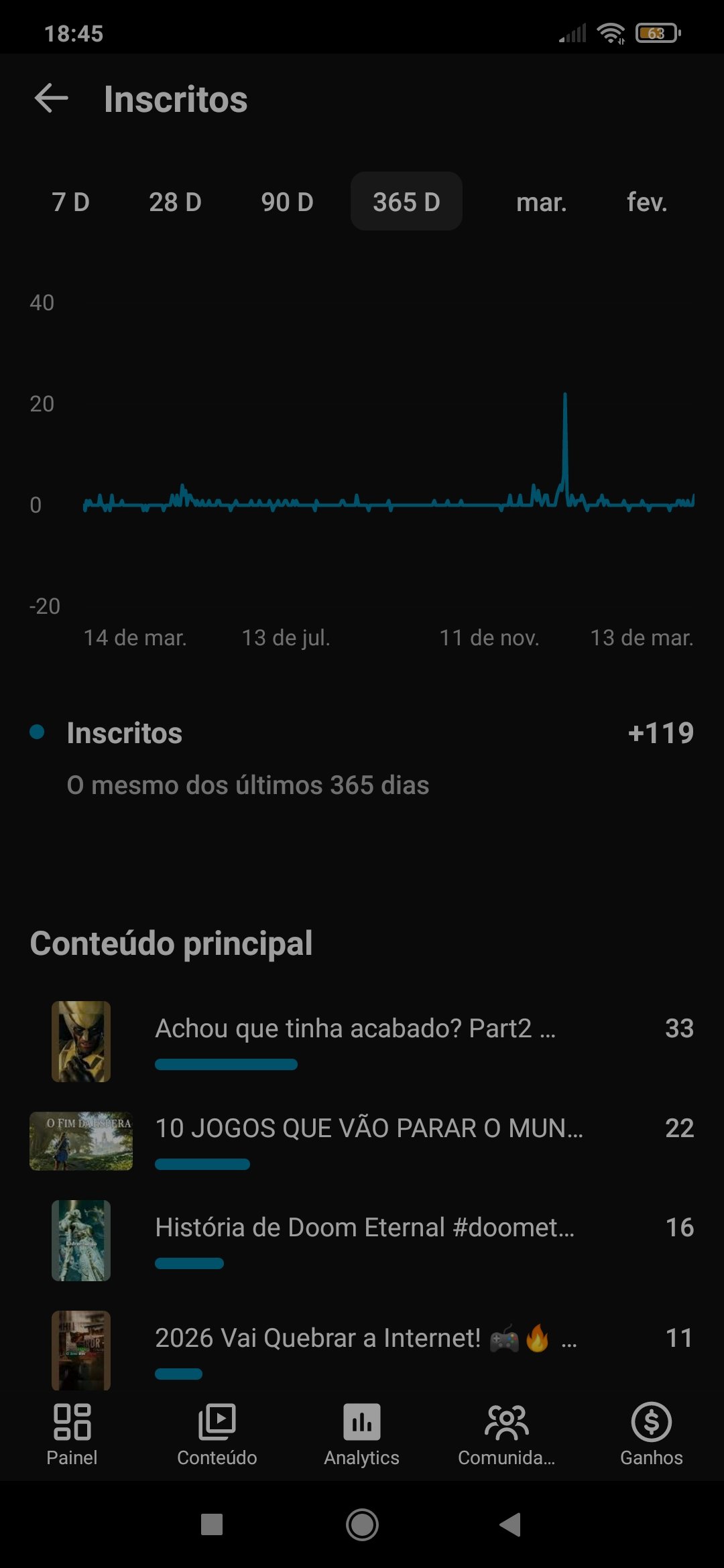
Task: Open the Ganhos tab
Action: click(651, 1434)
